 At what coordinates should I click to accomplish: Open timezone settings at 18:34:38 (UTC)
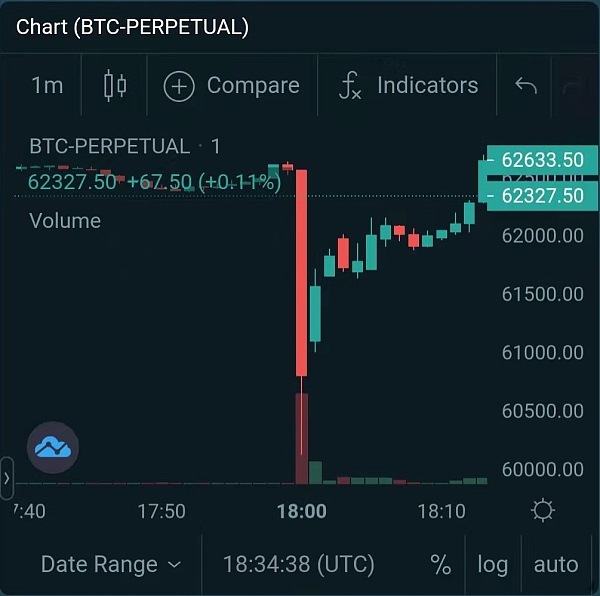click(x=298, y=565)
